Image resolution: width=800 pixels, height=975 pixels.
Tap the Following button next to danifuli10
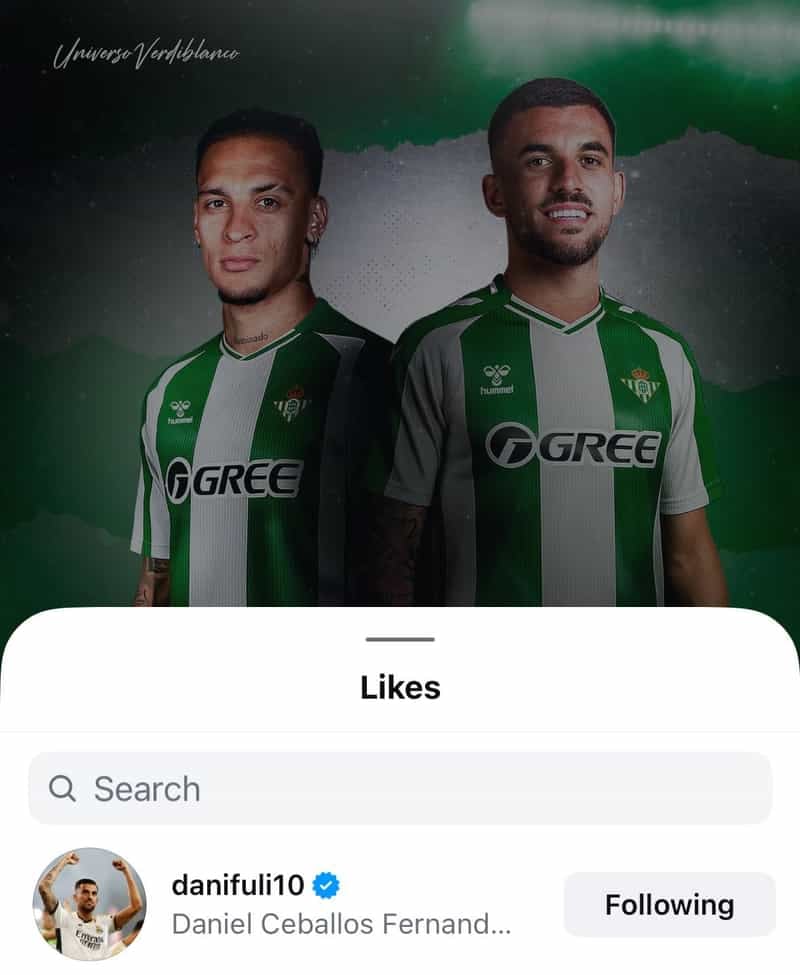tap(669, 905)
